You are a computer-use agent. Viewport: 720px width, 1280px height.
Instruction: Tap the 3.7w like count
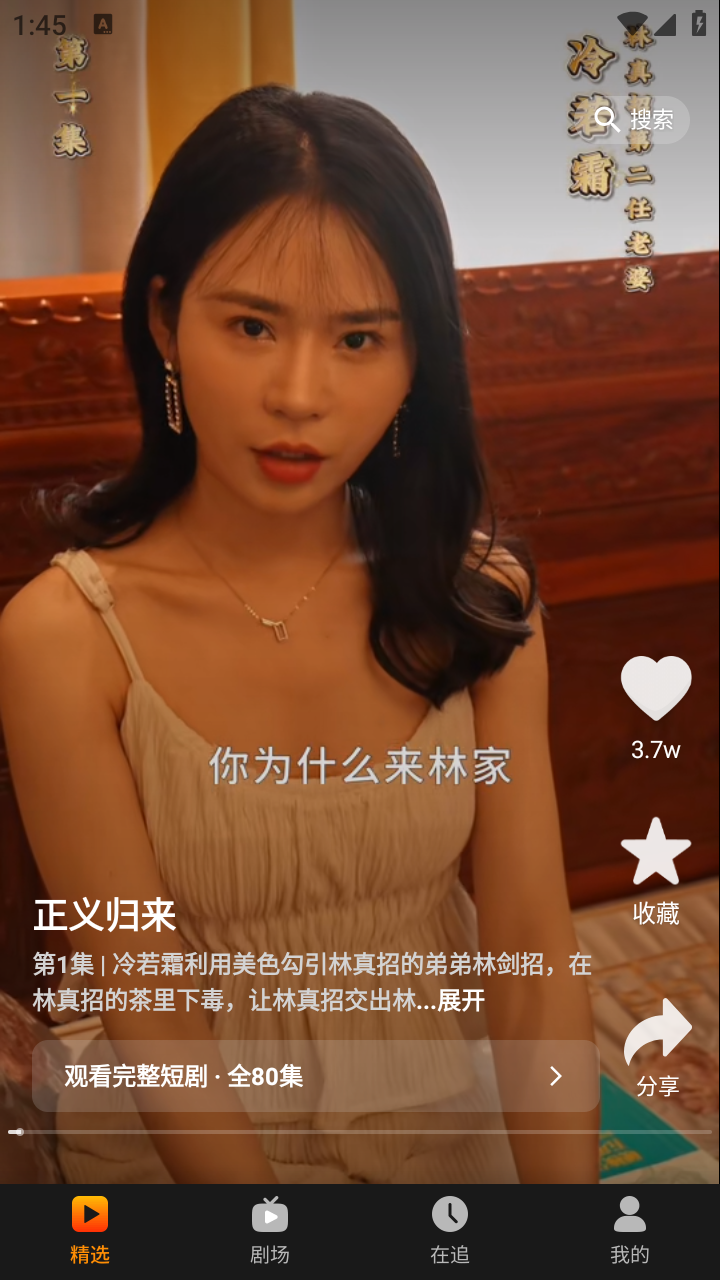657,748
